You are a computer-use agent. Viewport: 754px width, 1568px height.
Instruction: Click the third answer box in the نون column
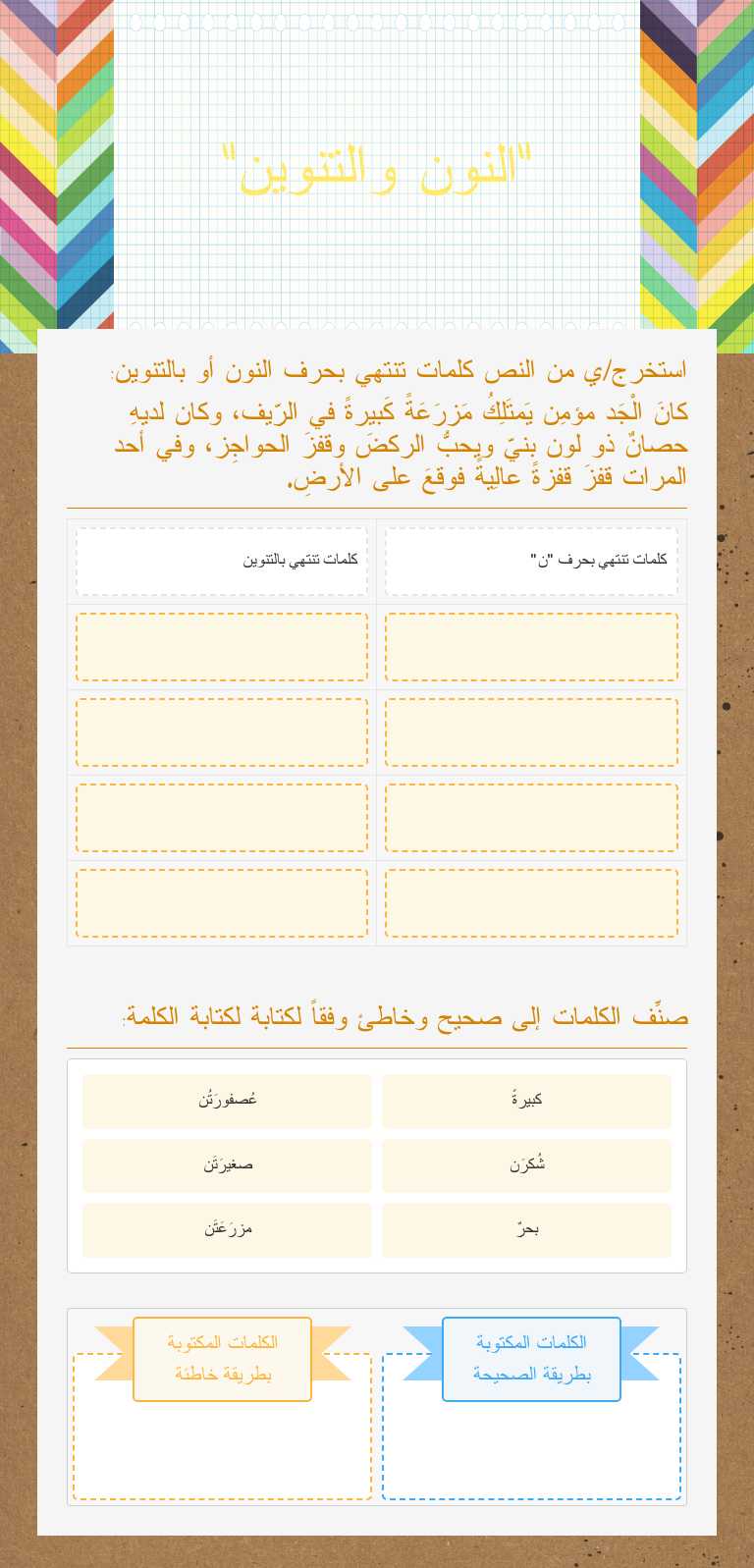pos(531,817)
